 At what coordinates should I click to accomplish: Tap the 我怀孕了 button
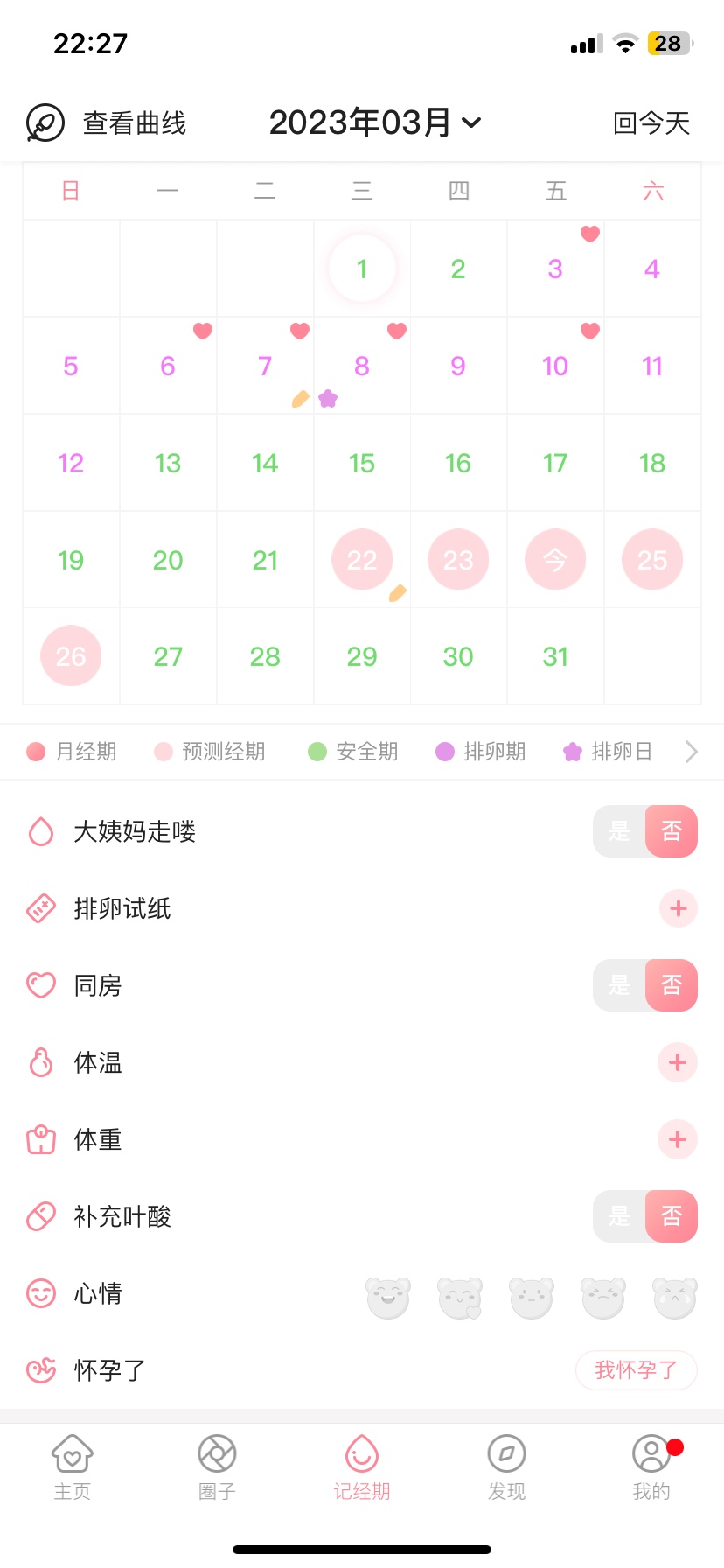point(636,1370)
